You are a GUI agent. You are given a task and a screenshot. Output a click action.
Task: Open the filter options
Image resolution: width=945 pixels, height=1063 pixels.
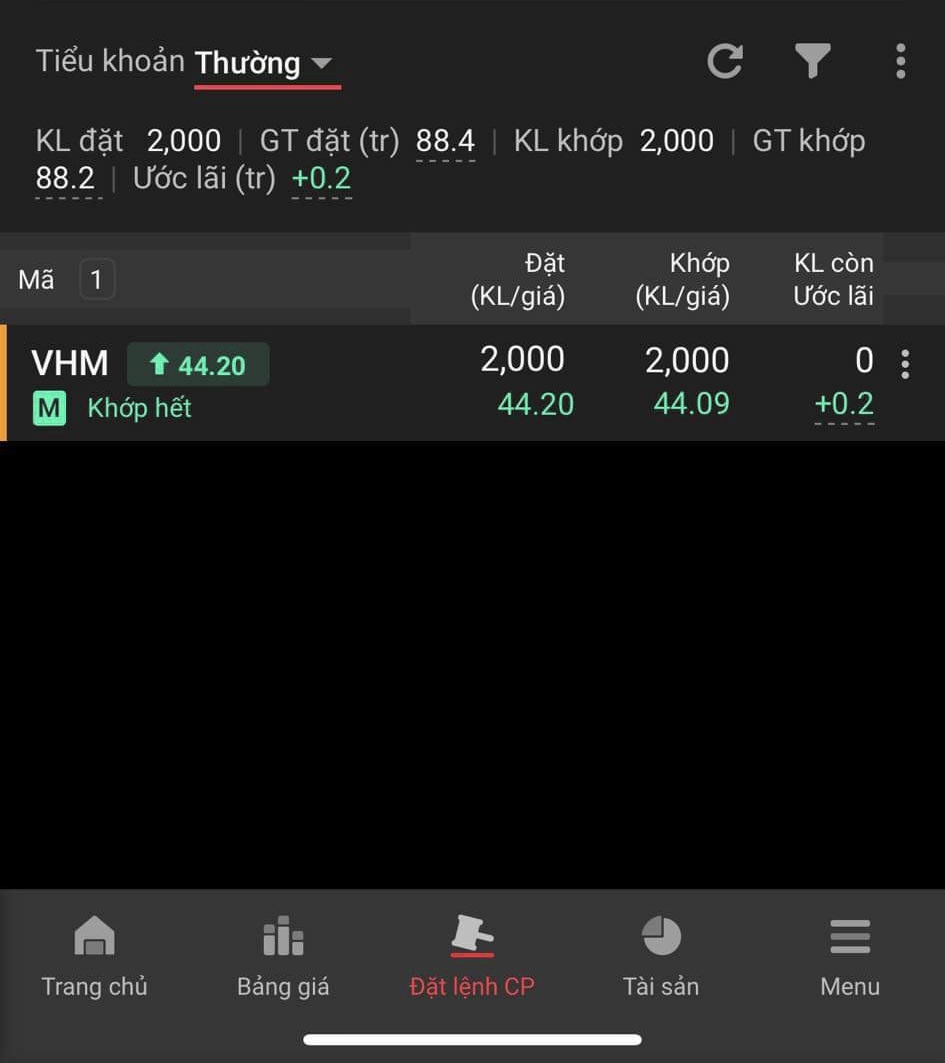[813, 62]
